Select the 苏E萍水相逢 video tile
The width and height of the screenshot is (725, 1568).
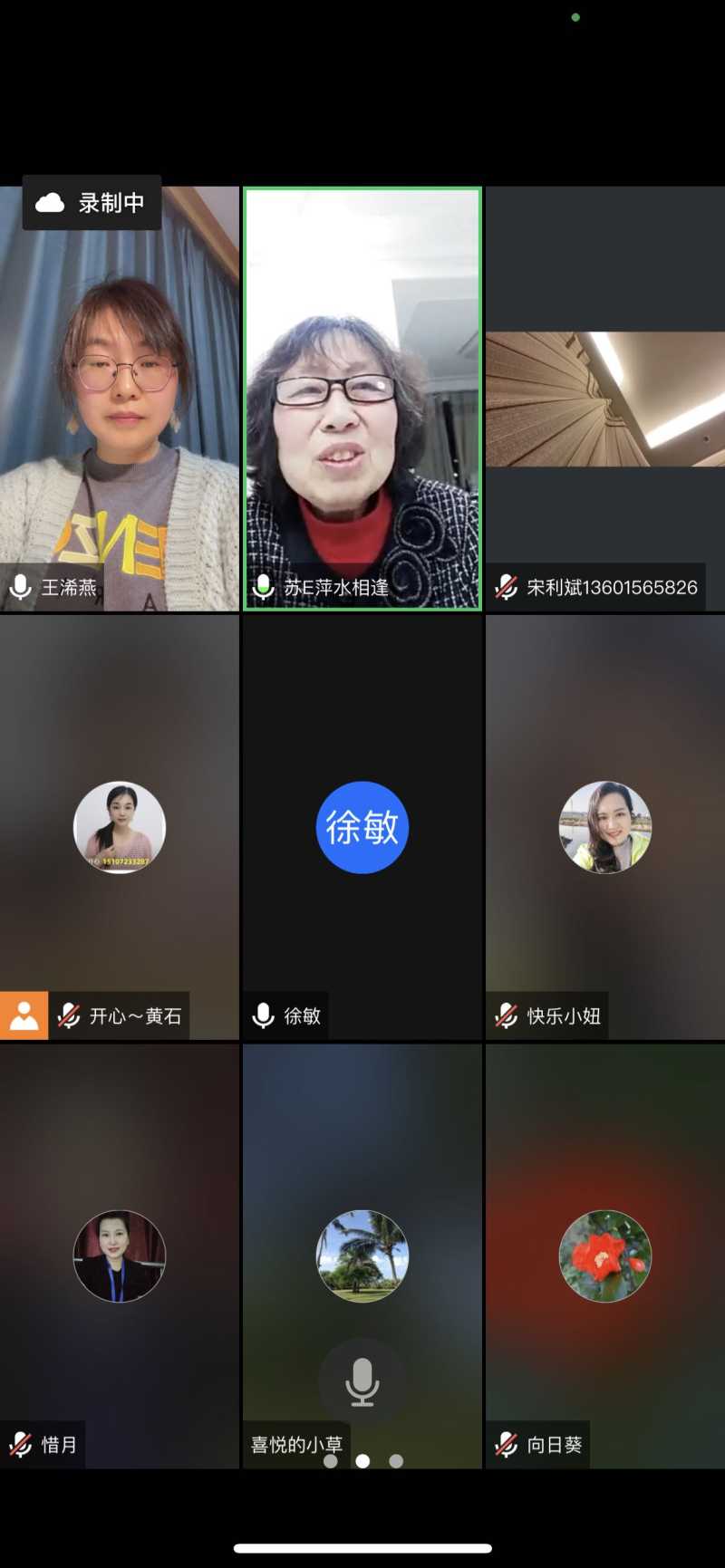pyautogui.click(x=362, y=399)
